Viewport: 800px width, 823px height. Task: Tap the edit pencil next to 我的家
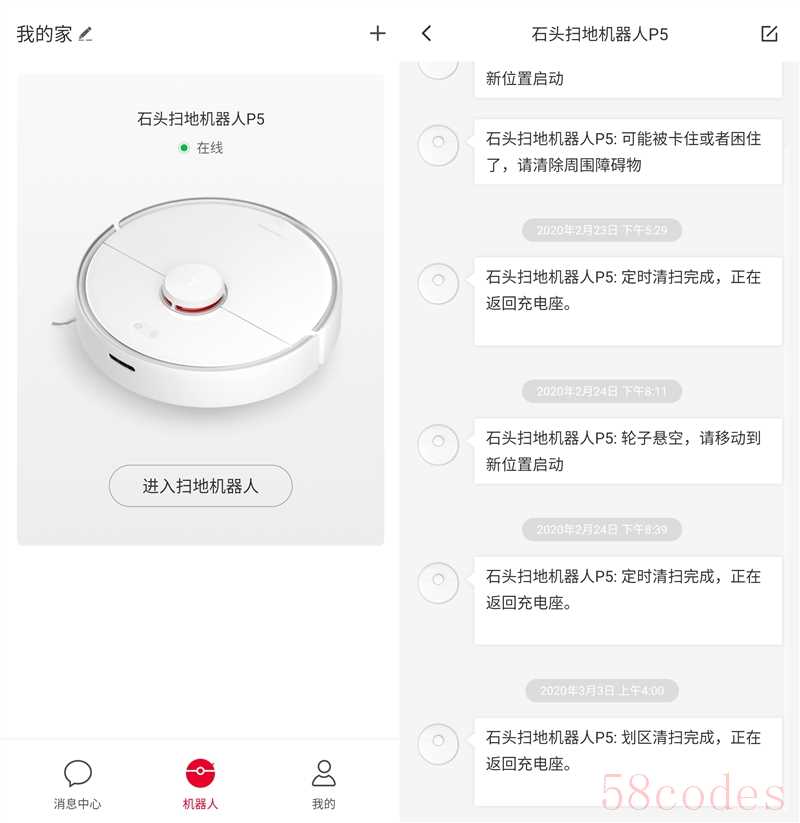point(85,34)
